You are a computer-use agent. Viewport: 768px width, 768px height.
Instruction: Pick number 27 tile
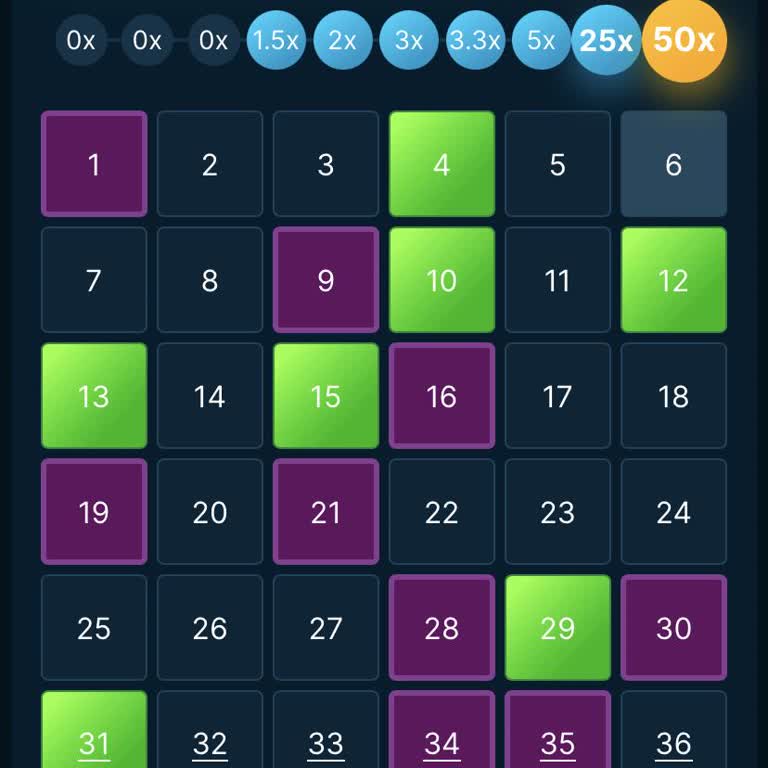[x=326, y=628]
